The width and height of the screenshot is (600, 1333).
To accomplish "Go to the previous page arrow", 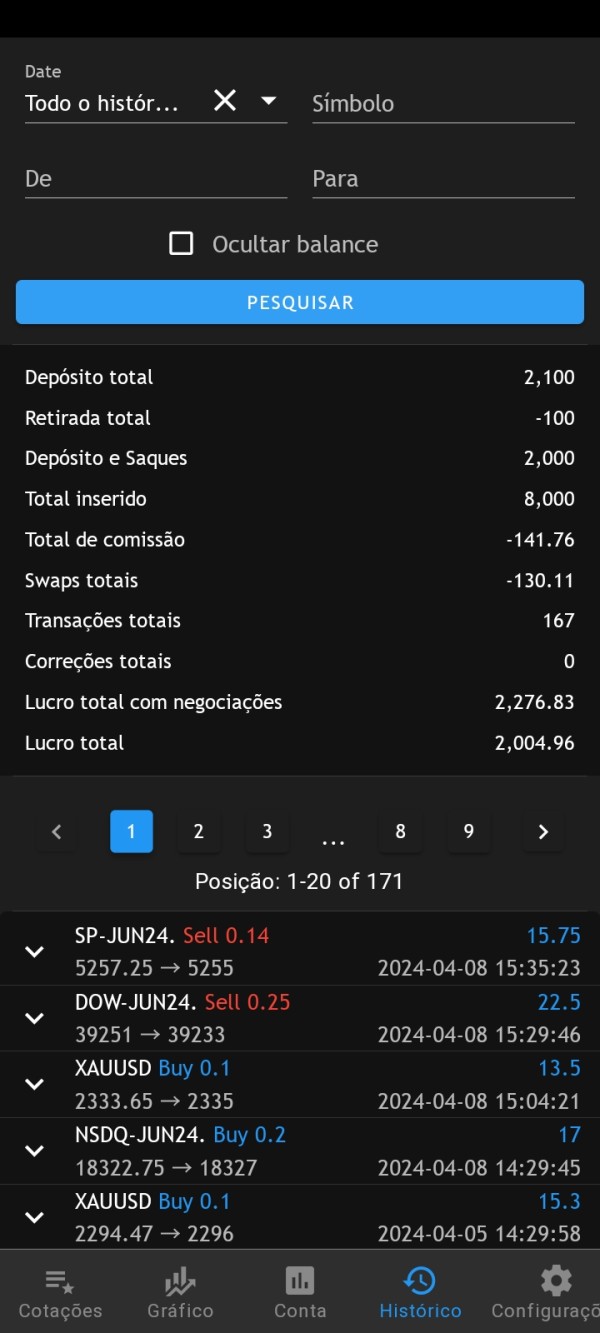I will tap(57, 831).
